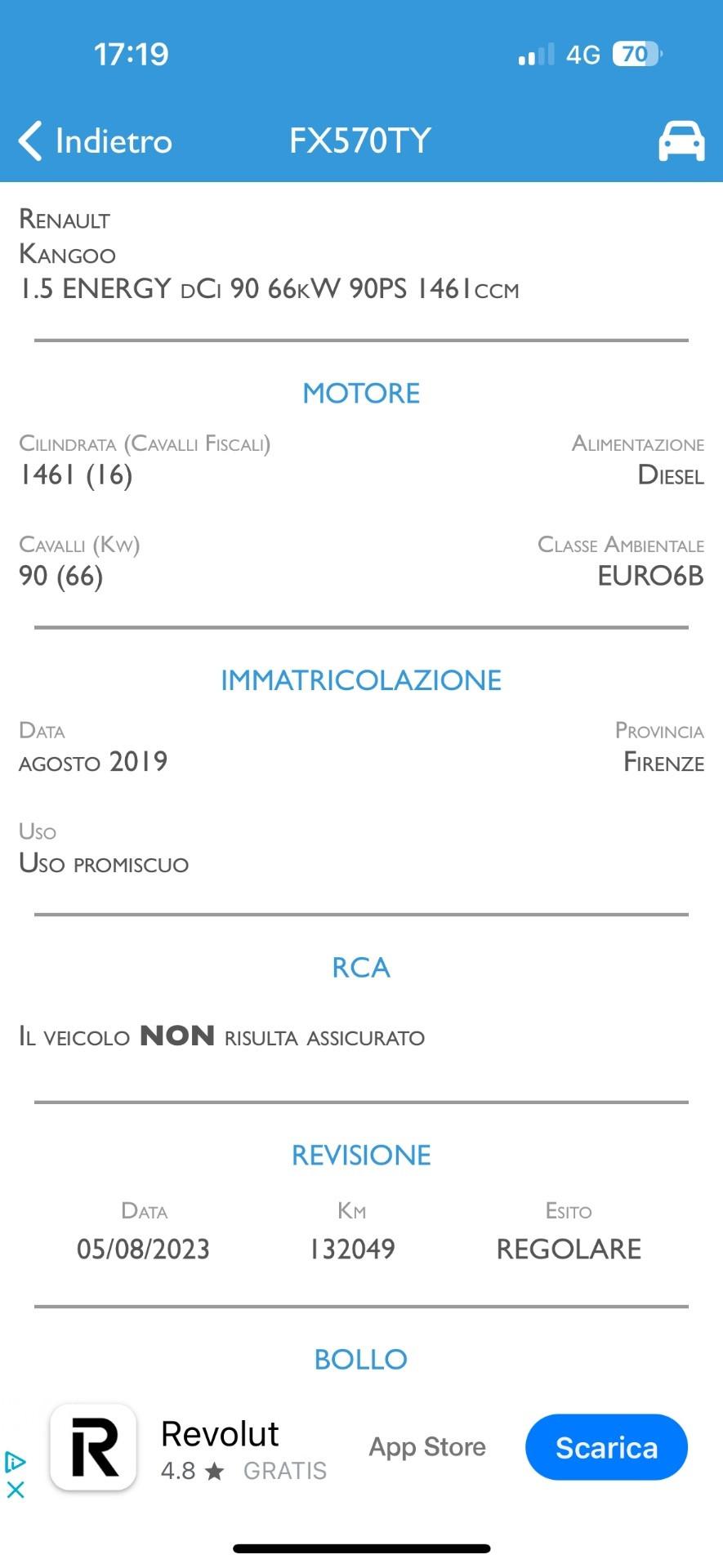Screen dimensions: 723x1568
Task: Go back using the Indietro button
Action: [96, 140]
